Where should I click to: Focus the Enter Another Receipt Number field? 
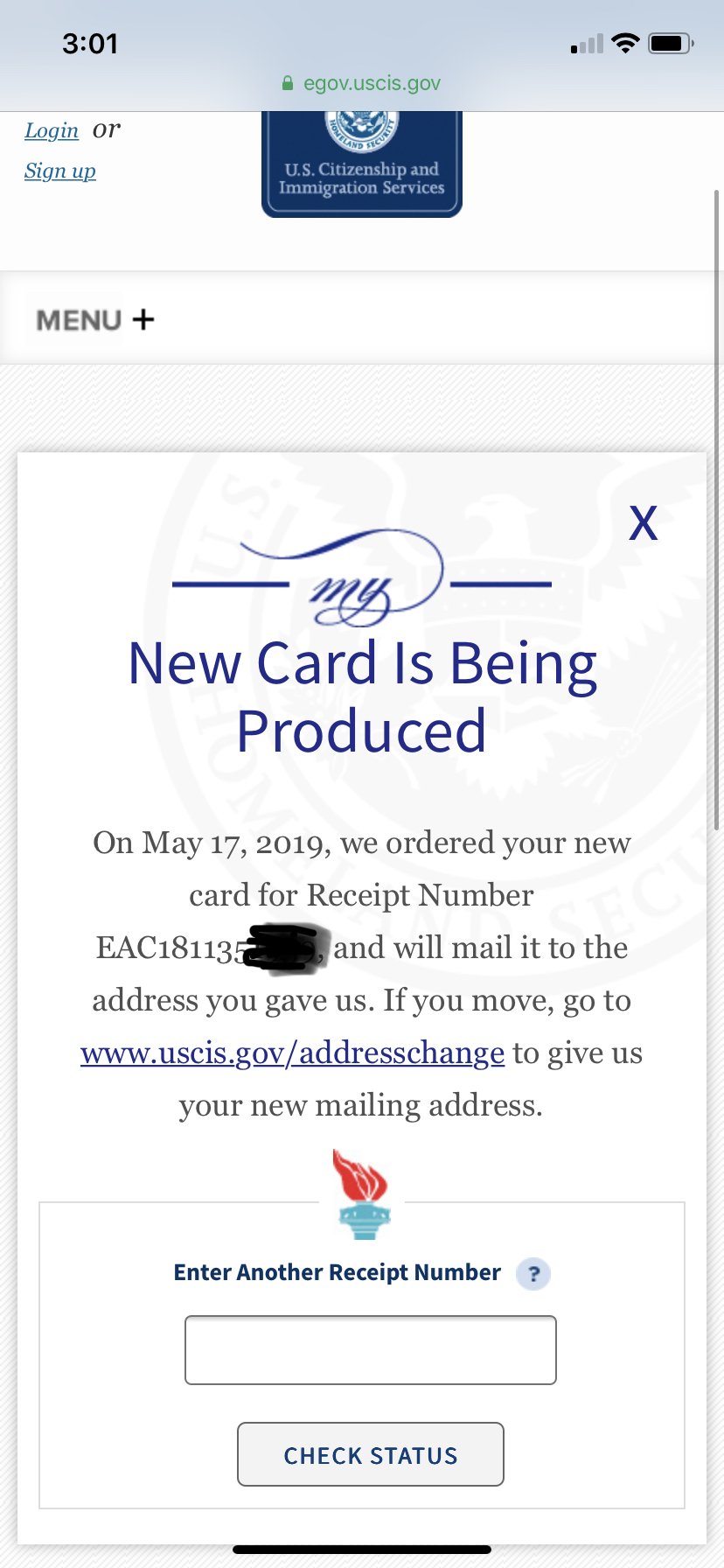[x=371, y=1350]
